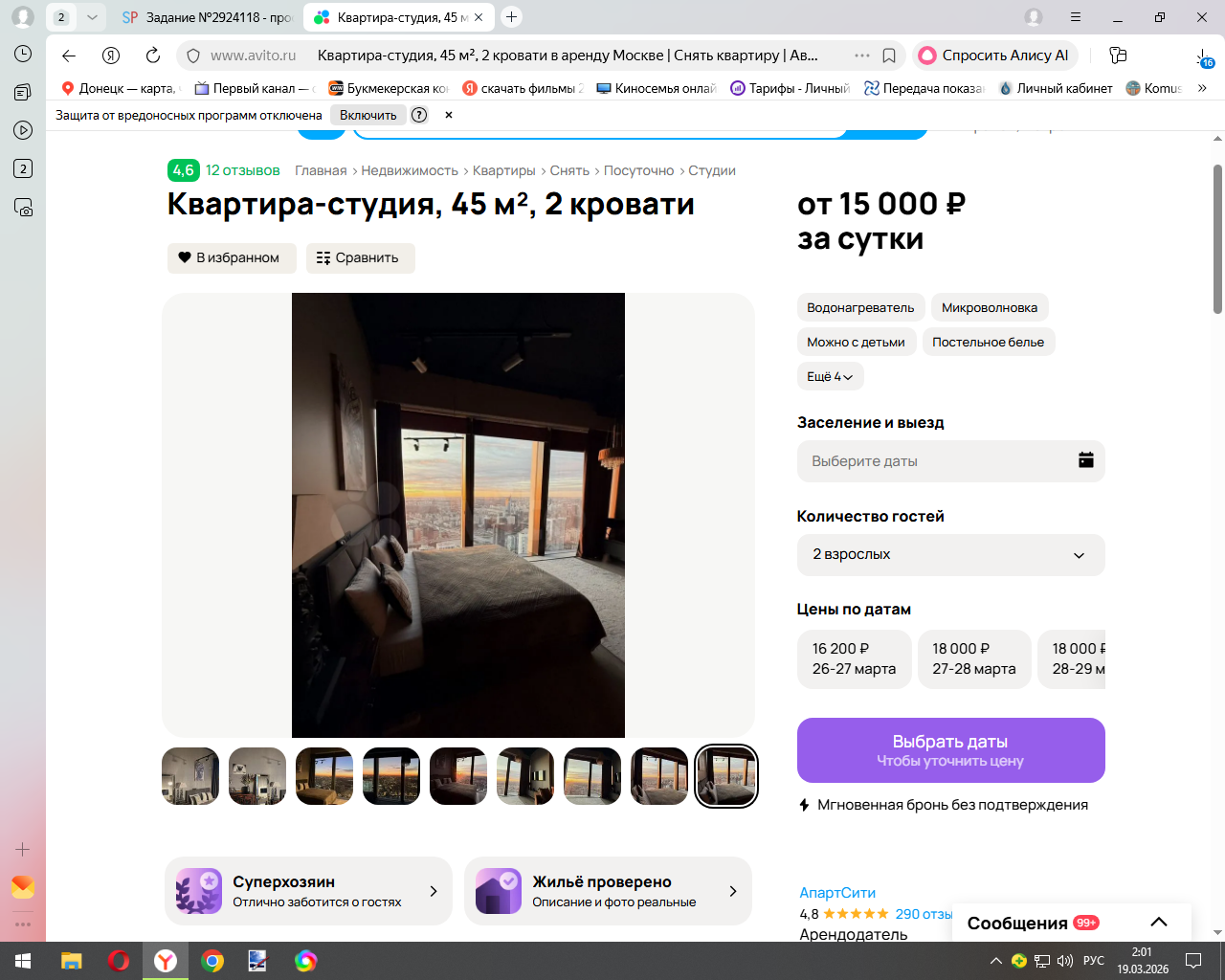Expand the Сообщения messages panel

1158,923
